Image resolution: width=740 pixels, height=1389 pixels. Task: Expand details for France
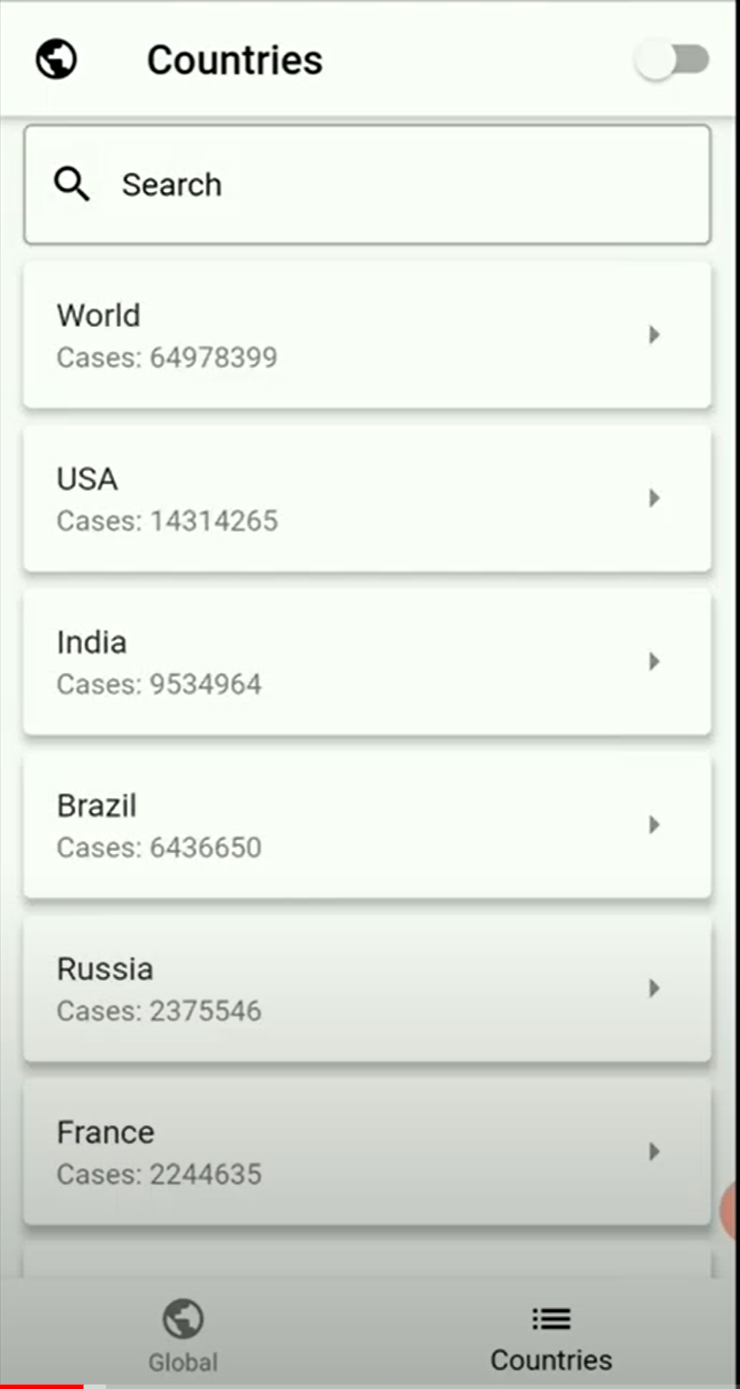click(655, 1151)
